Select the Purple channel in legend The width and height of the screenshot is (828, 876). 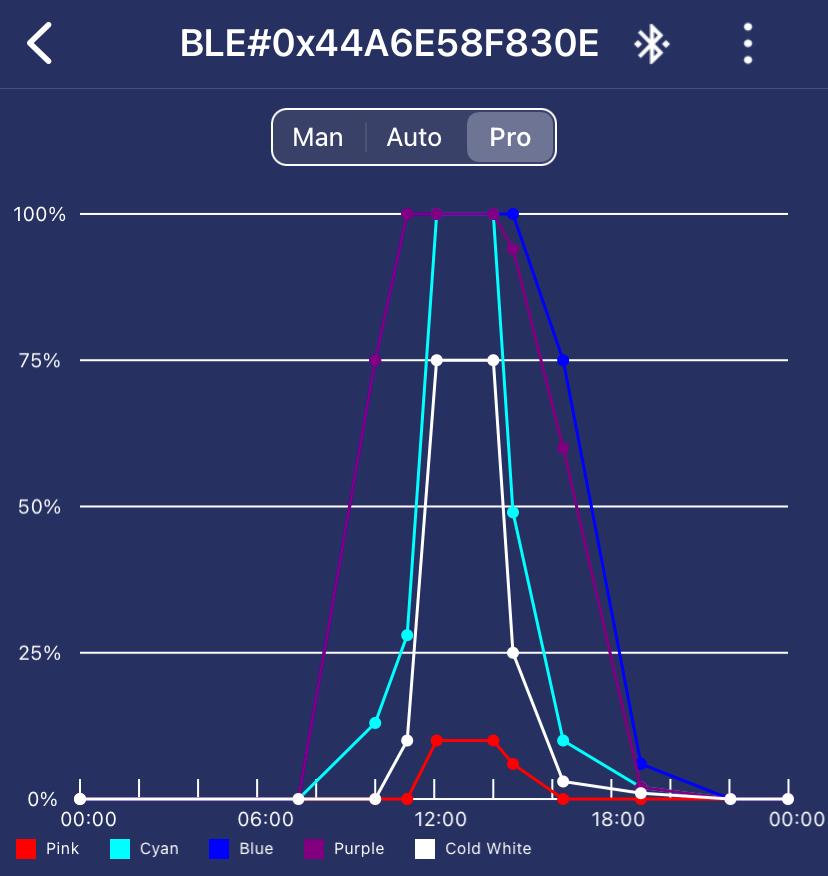click(x=343, y=849)
